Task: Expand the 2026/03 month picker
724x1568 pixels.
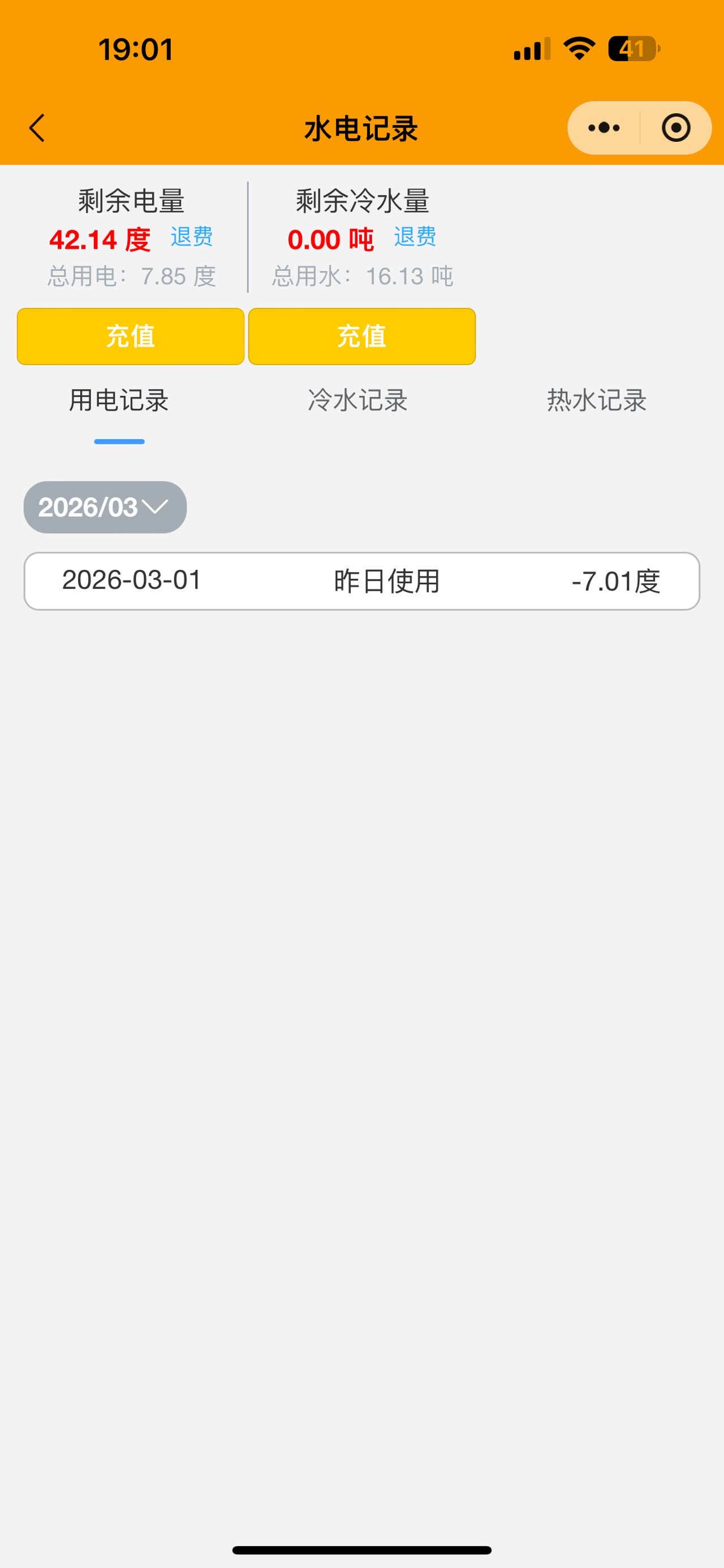Action: [x=105, y=507]
